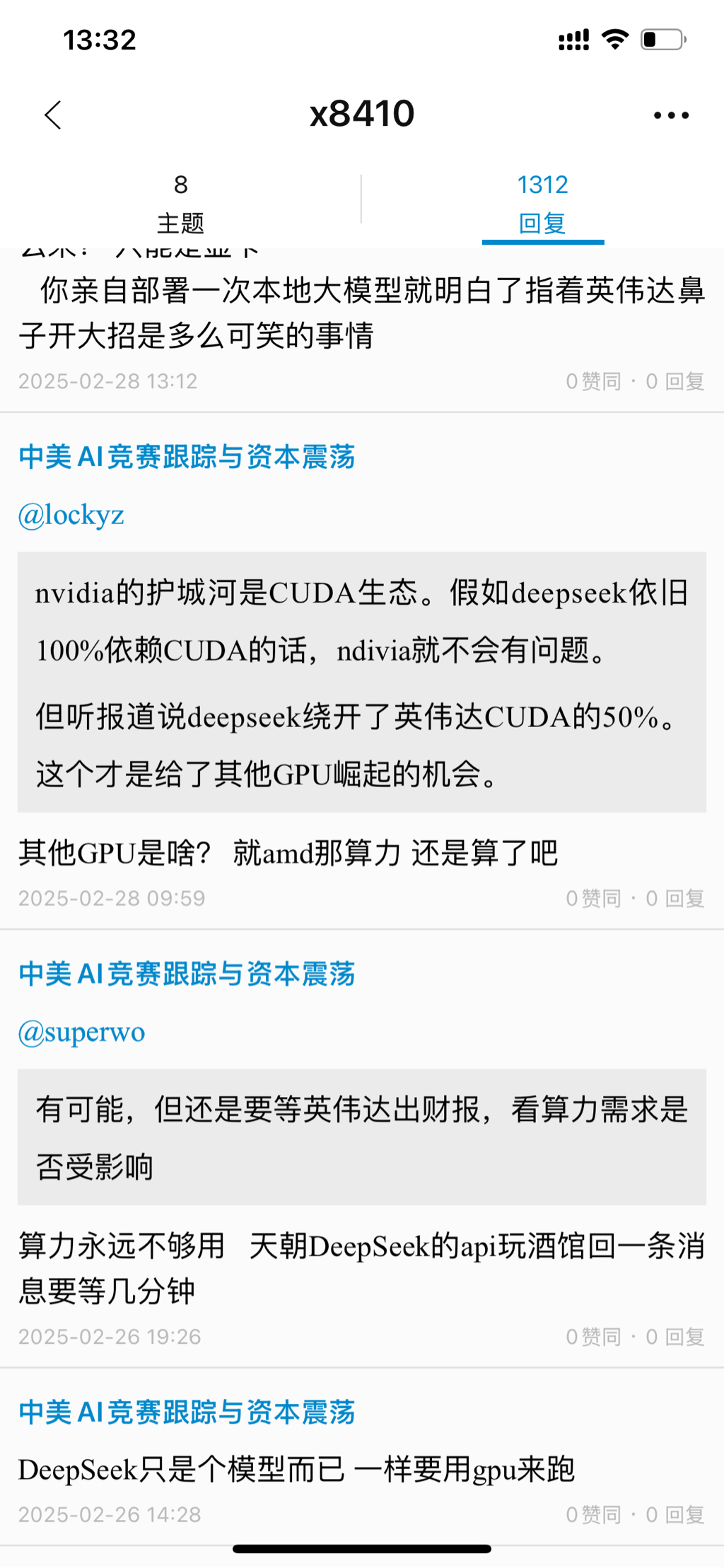Open the @lockyz mention link
Screen dimensions: 724x1568
[71, 515]
